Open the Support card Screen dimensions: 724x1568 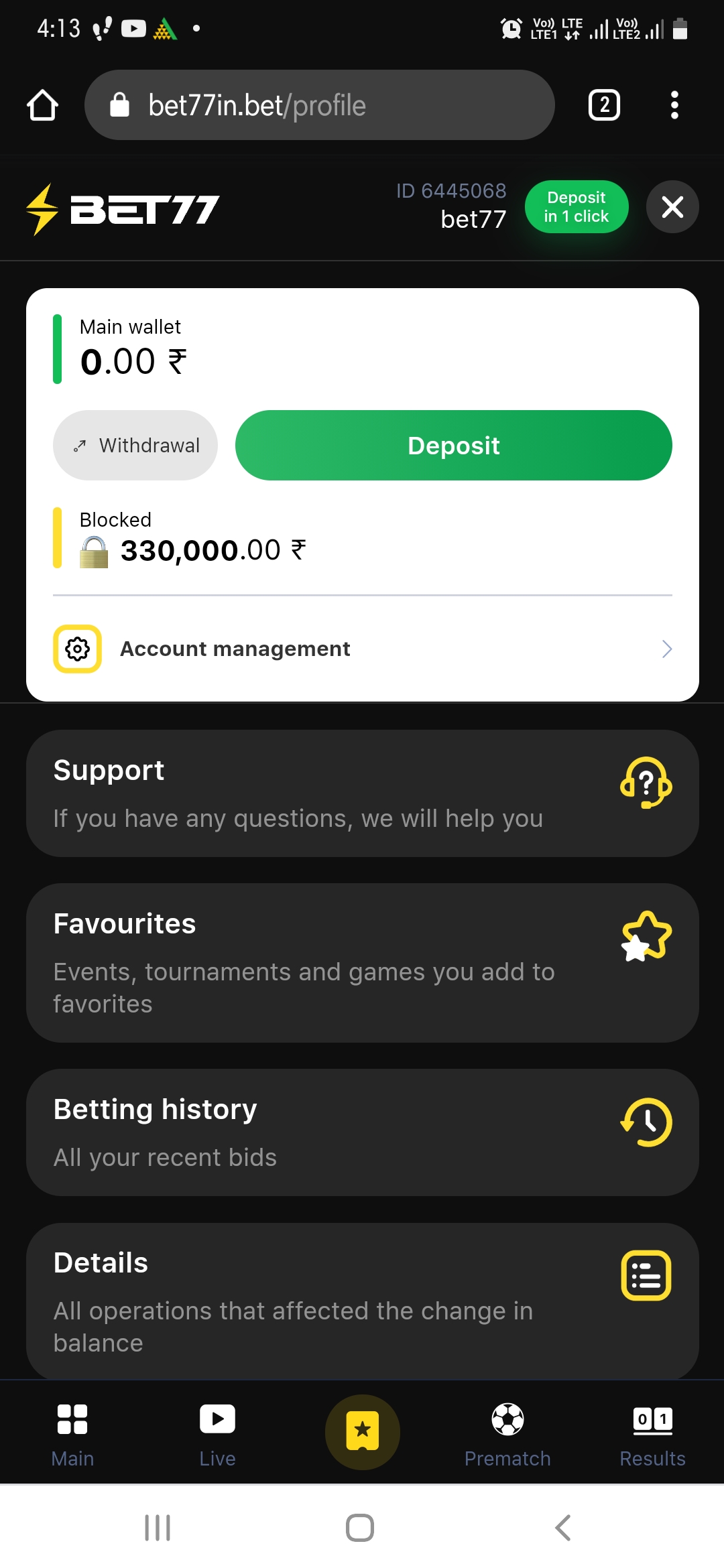(362, 793)
